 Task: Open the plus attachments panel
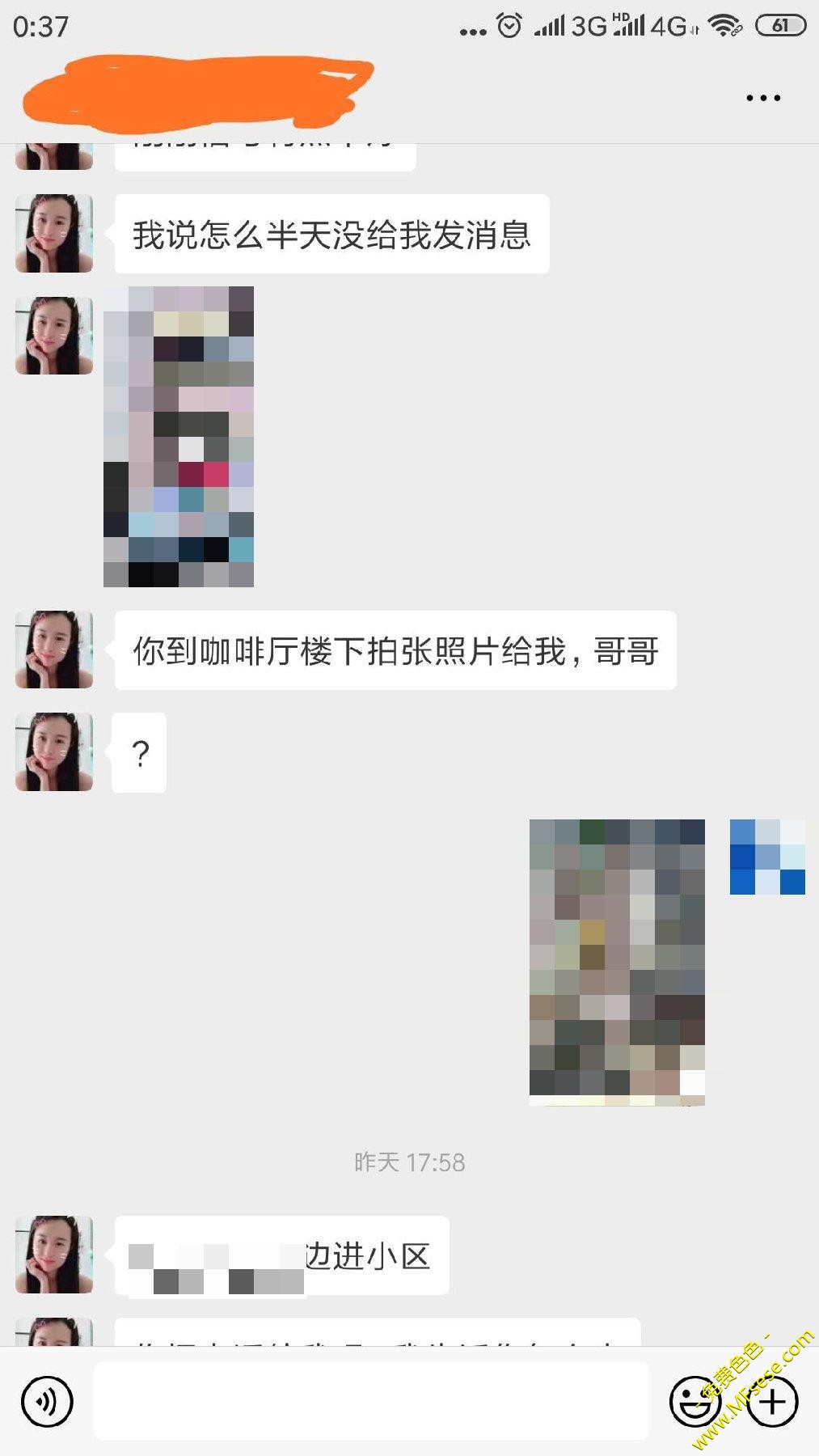coord(772,1402)
